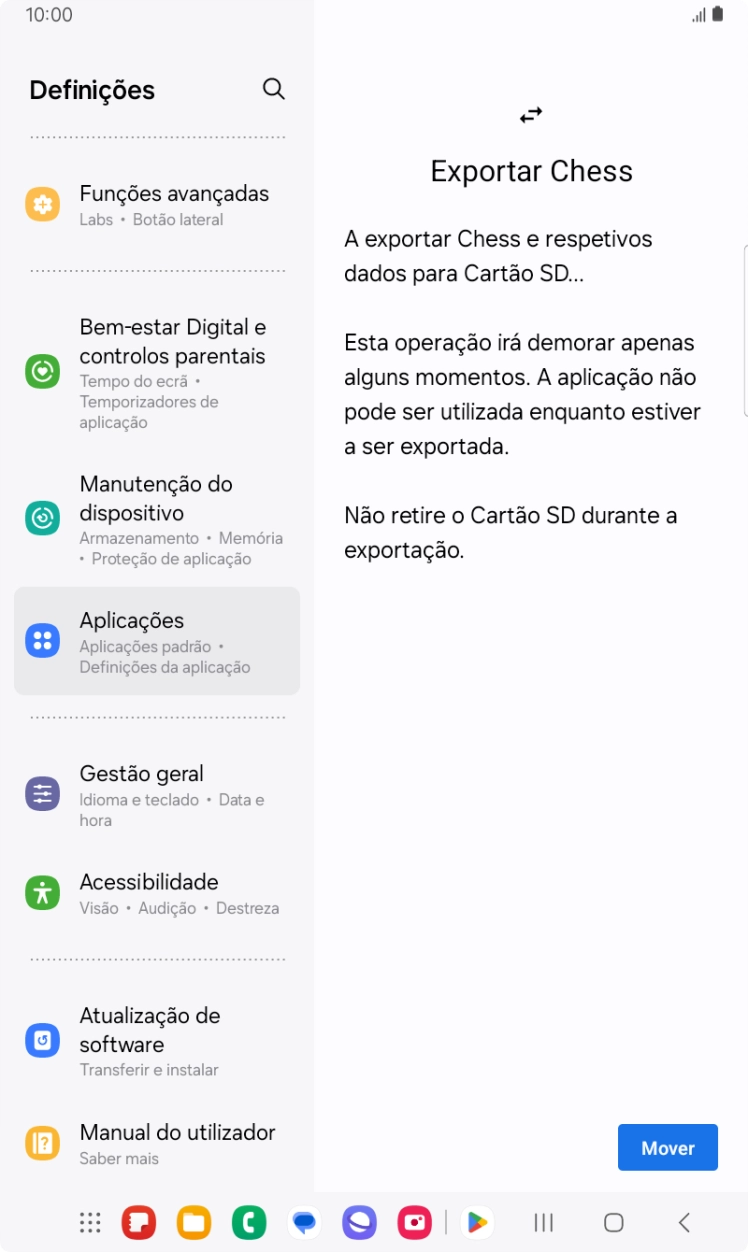The height and width of the screenshot is (1252, 748).
Task: Open Acessibilidade settings
Action: pyautogui.click(x=157, y=893)
